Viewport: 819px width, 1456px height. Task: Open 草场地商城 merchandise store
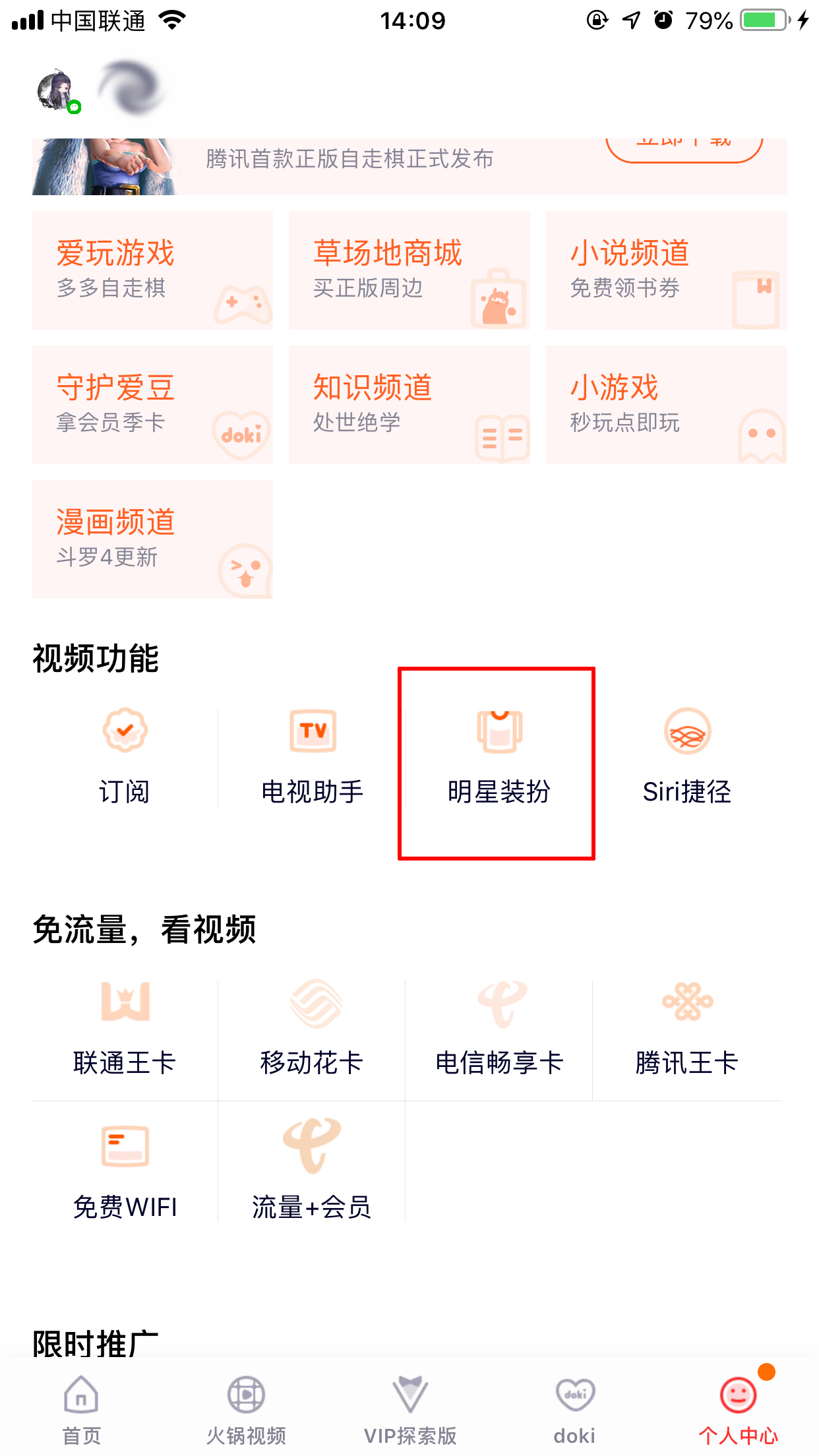(409, 270)
